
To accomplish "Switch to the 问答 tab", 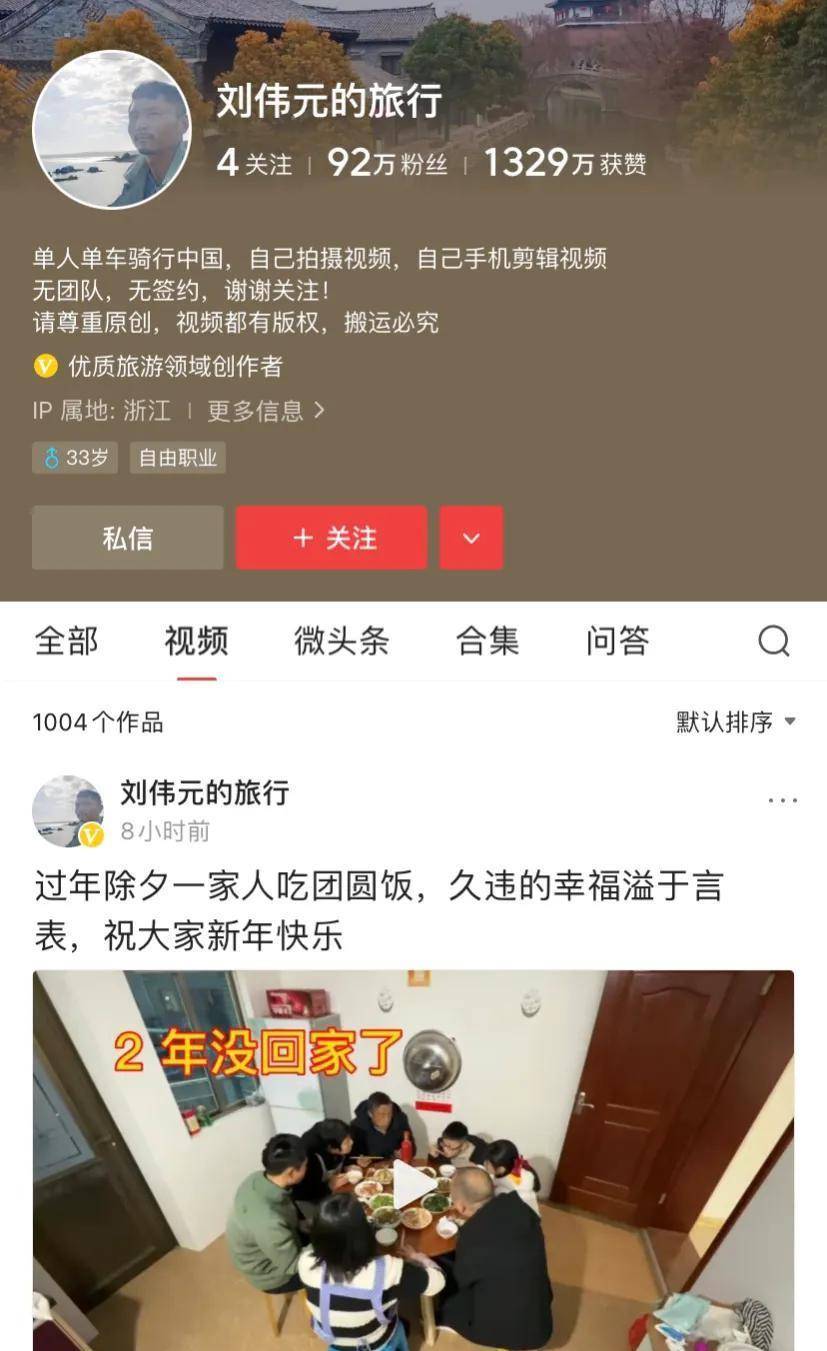I will (x=617, y=641).
